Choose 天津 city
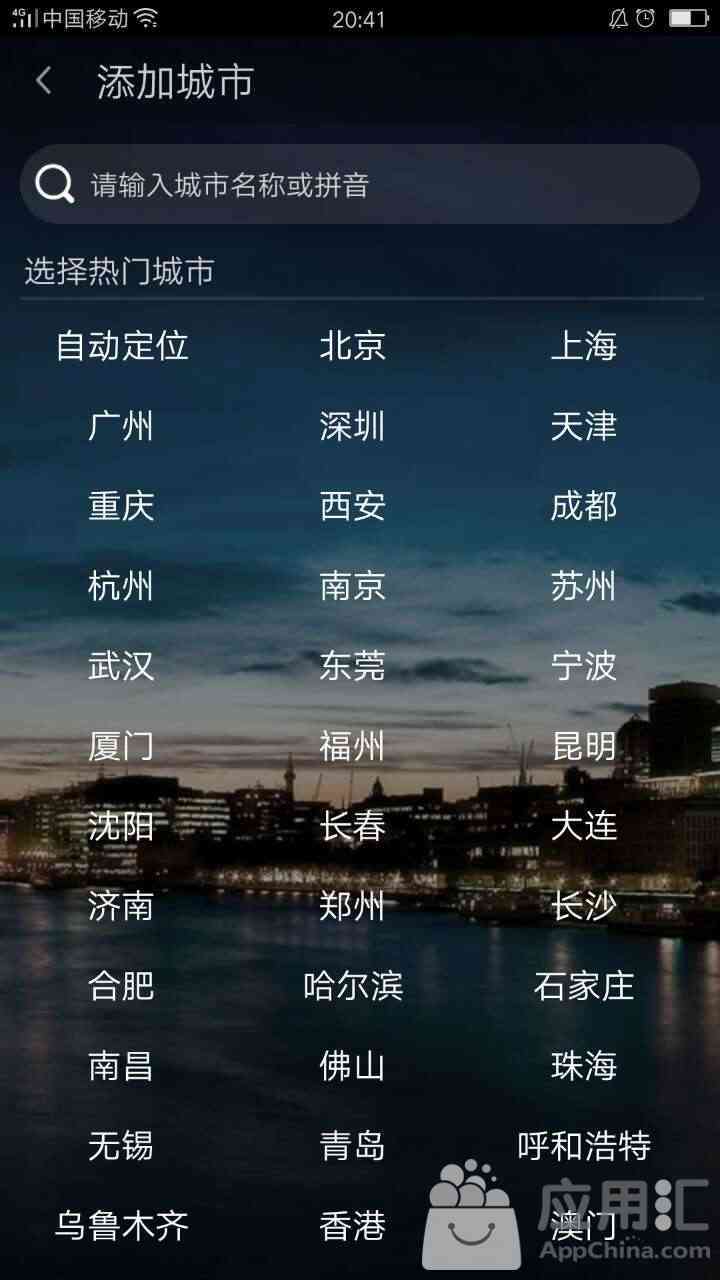This screenshot has height=1280, width=720. point(583,426)
